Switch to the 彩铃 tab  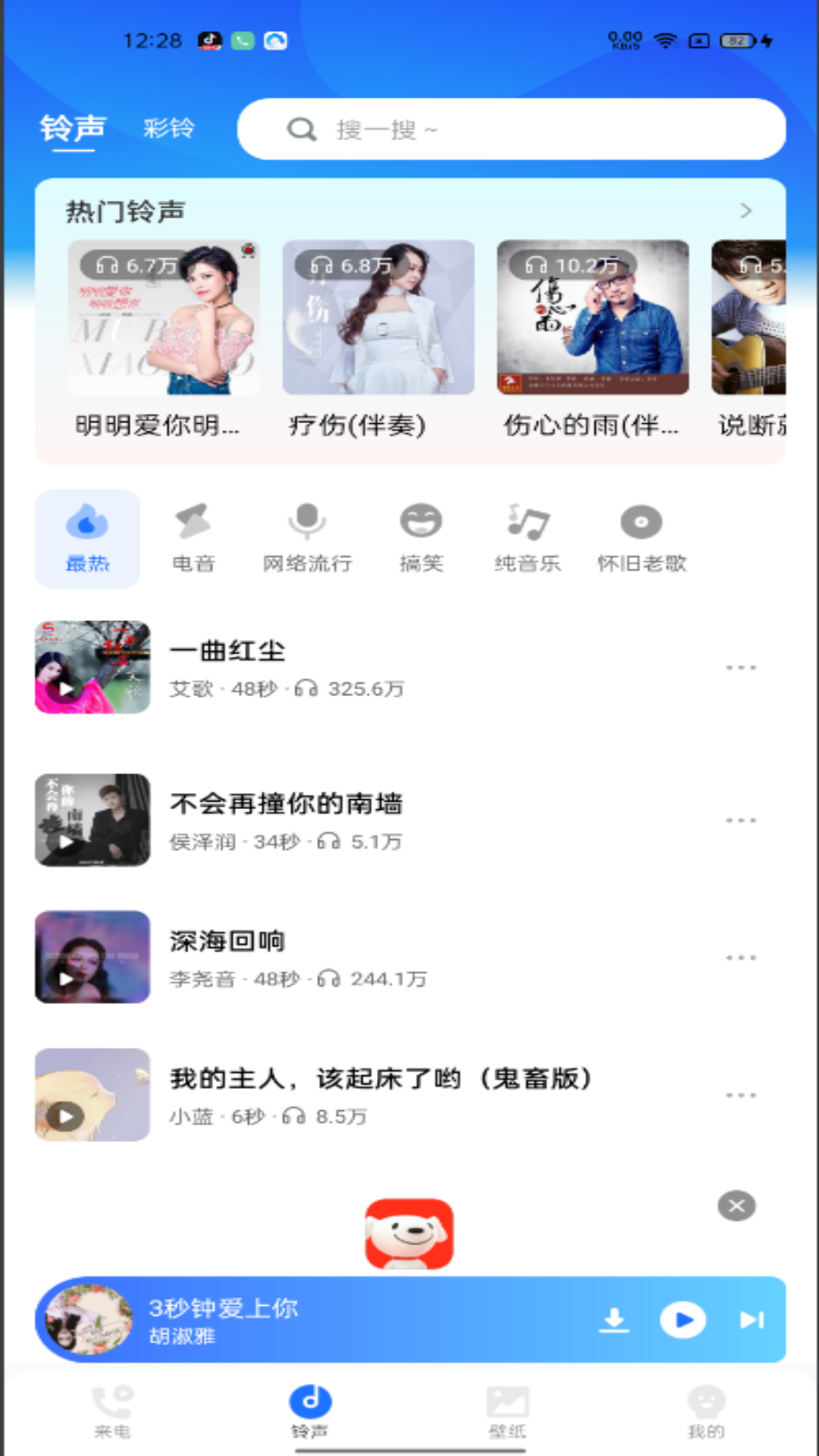coord(168,129)
